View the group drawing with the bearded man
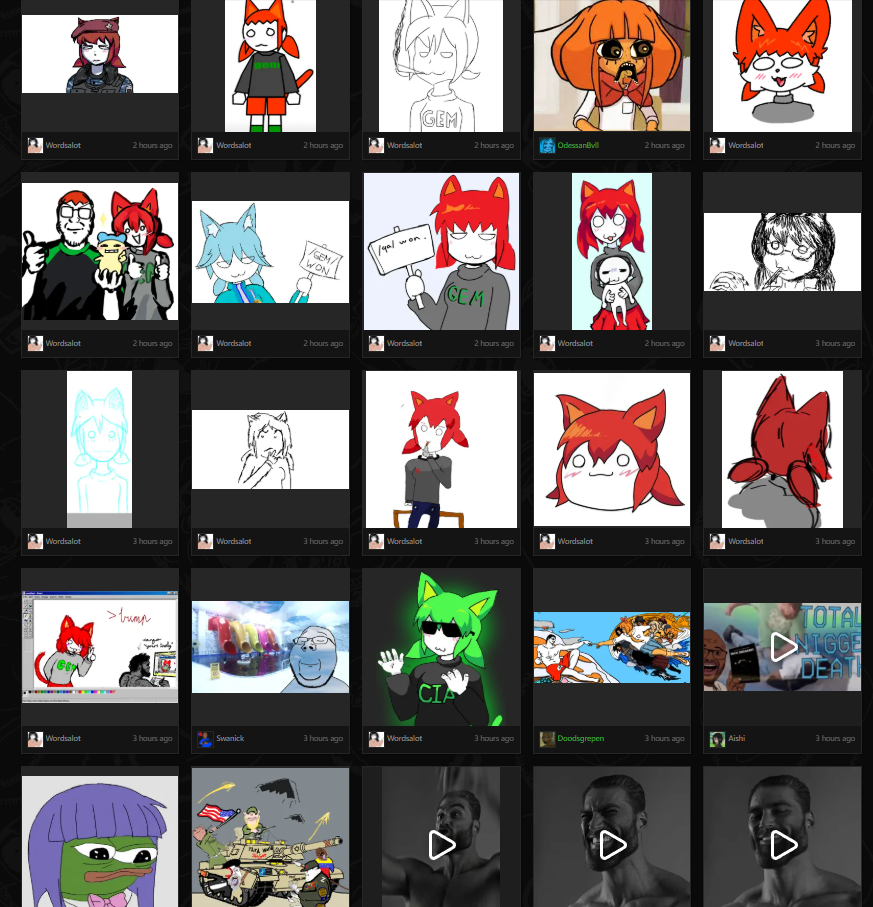Screen dimensions: 873x907 coord(100,252)
